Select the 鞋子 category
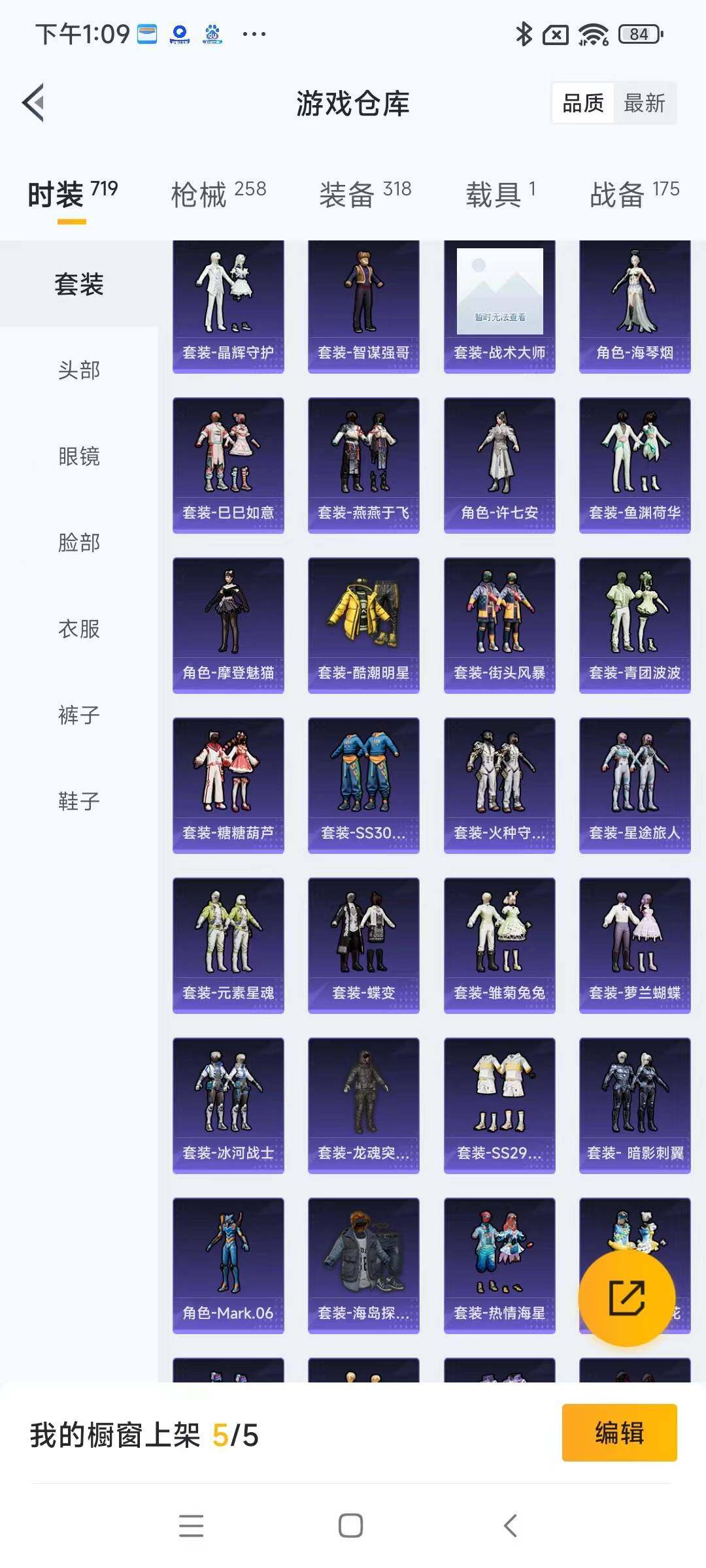 click(78, 801)
